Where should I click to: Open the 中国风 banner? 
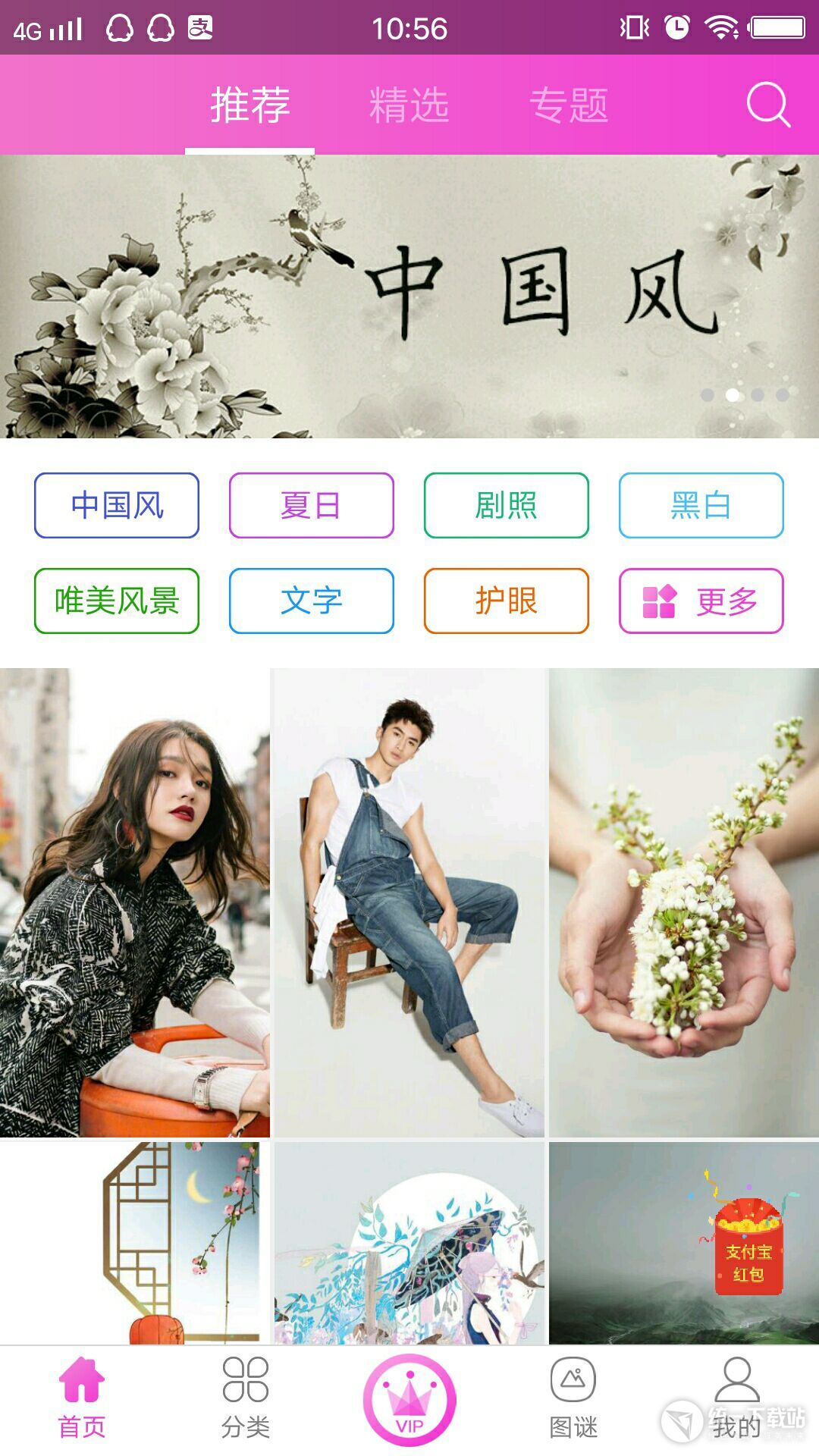(x=409, y=296)
